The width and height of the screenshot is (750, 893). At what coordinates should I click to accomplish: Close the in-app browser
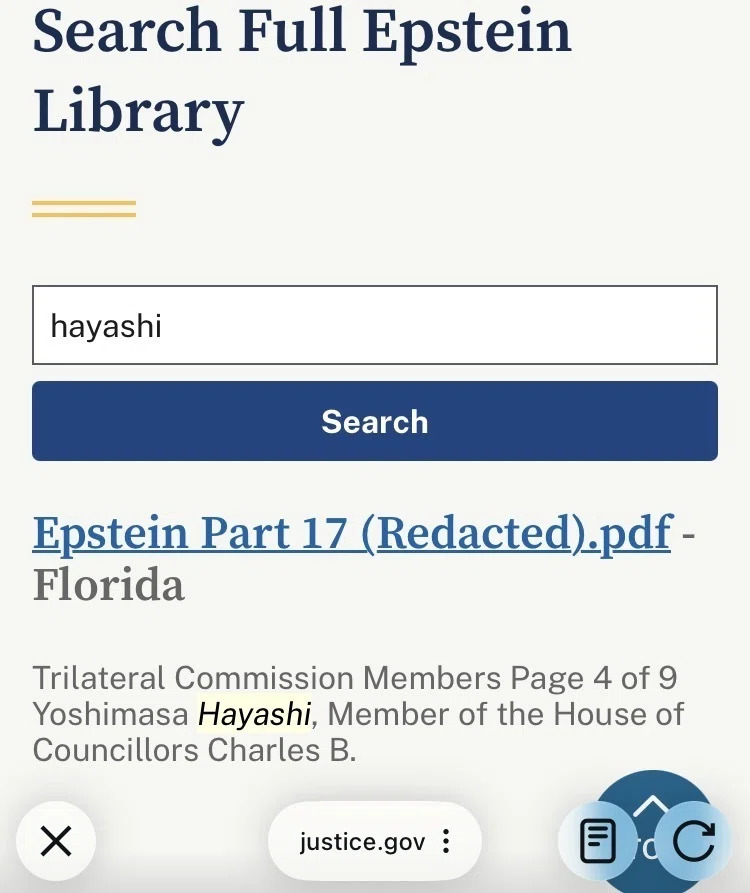point(56,842)
